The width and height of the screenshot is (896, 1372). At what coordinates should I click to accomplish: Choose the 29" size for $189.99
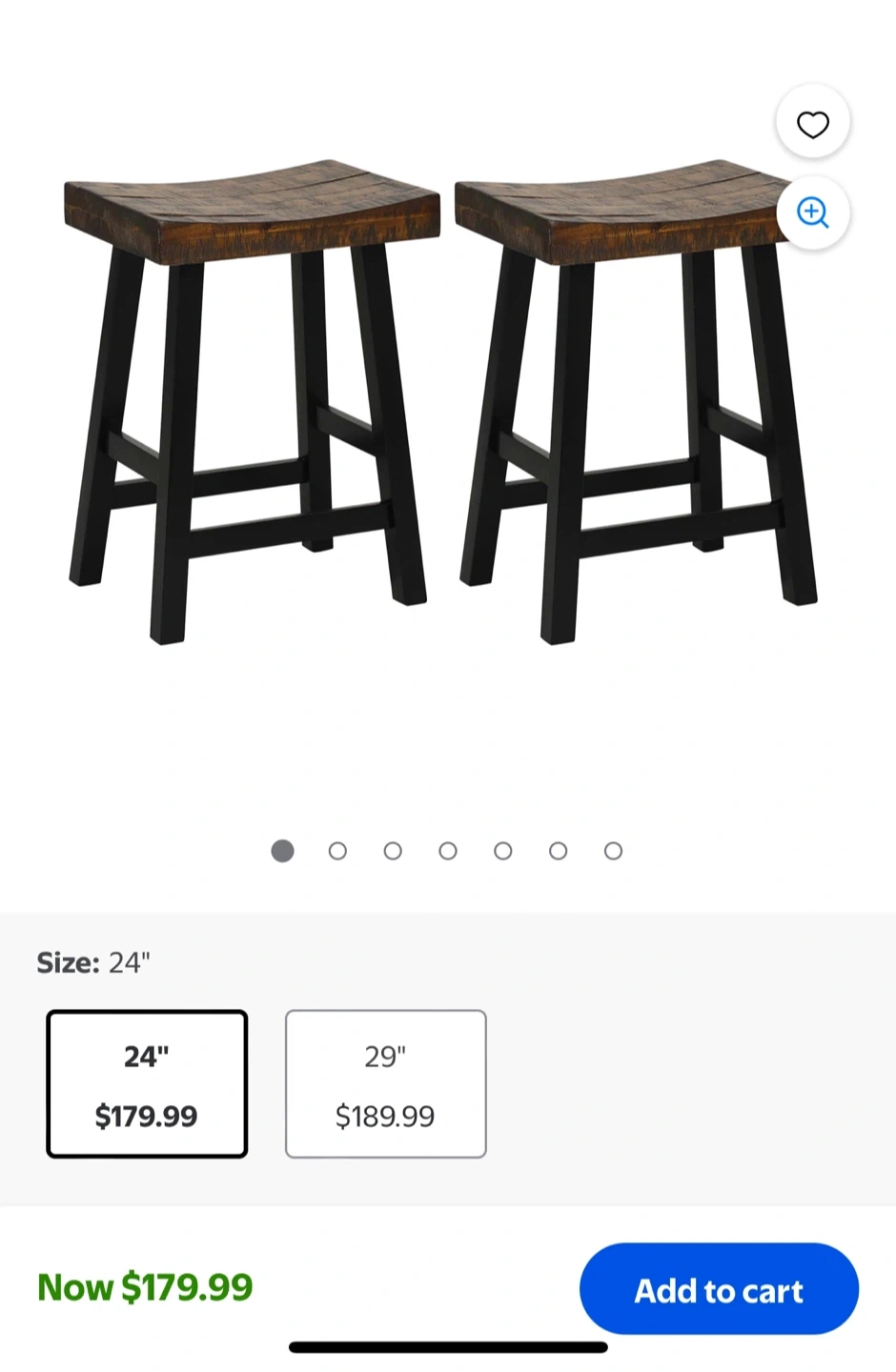(x=385, y=1083)
